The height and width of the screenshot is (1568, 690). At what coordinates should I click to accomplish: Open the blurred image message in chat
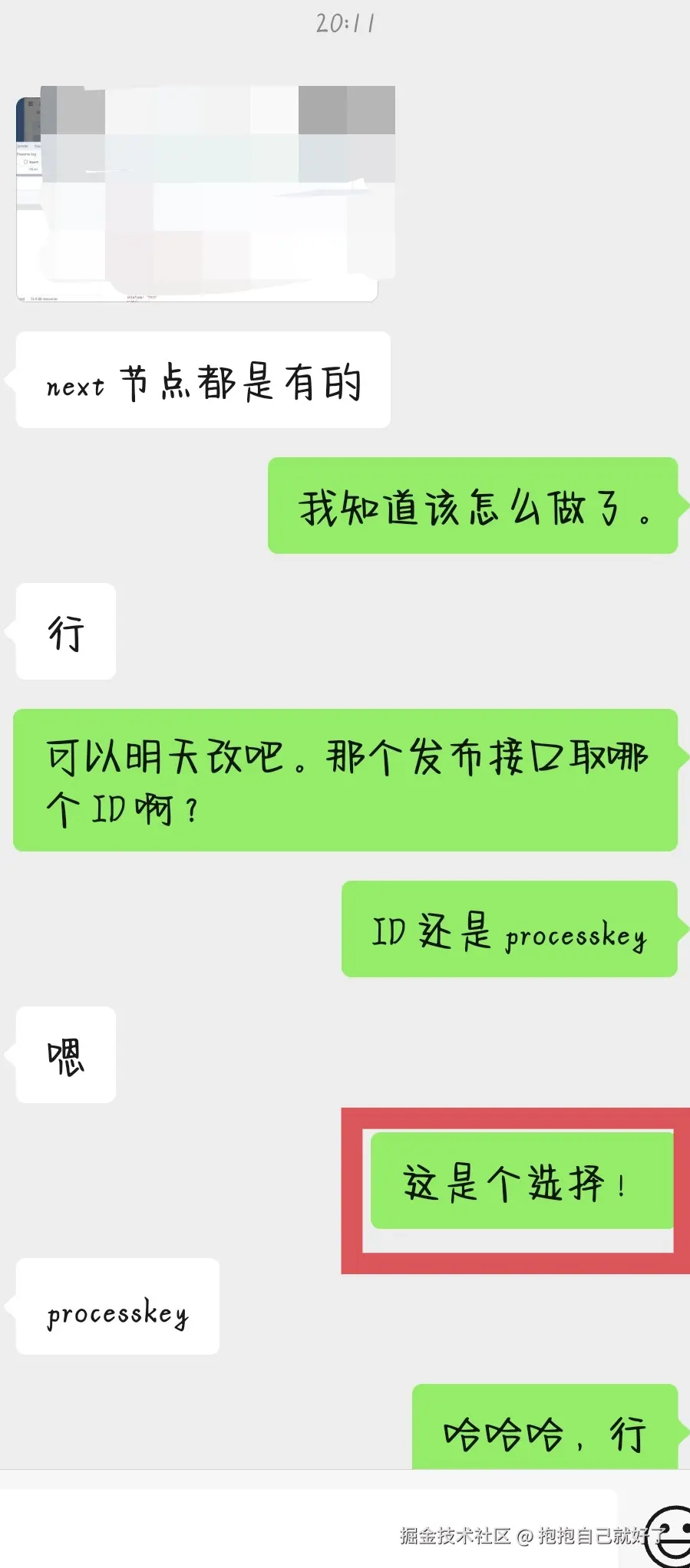click(x=197, y=195)
